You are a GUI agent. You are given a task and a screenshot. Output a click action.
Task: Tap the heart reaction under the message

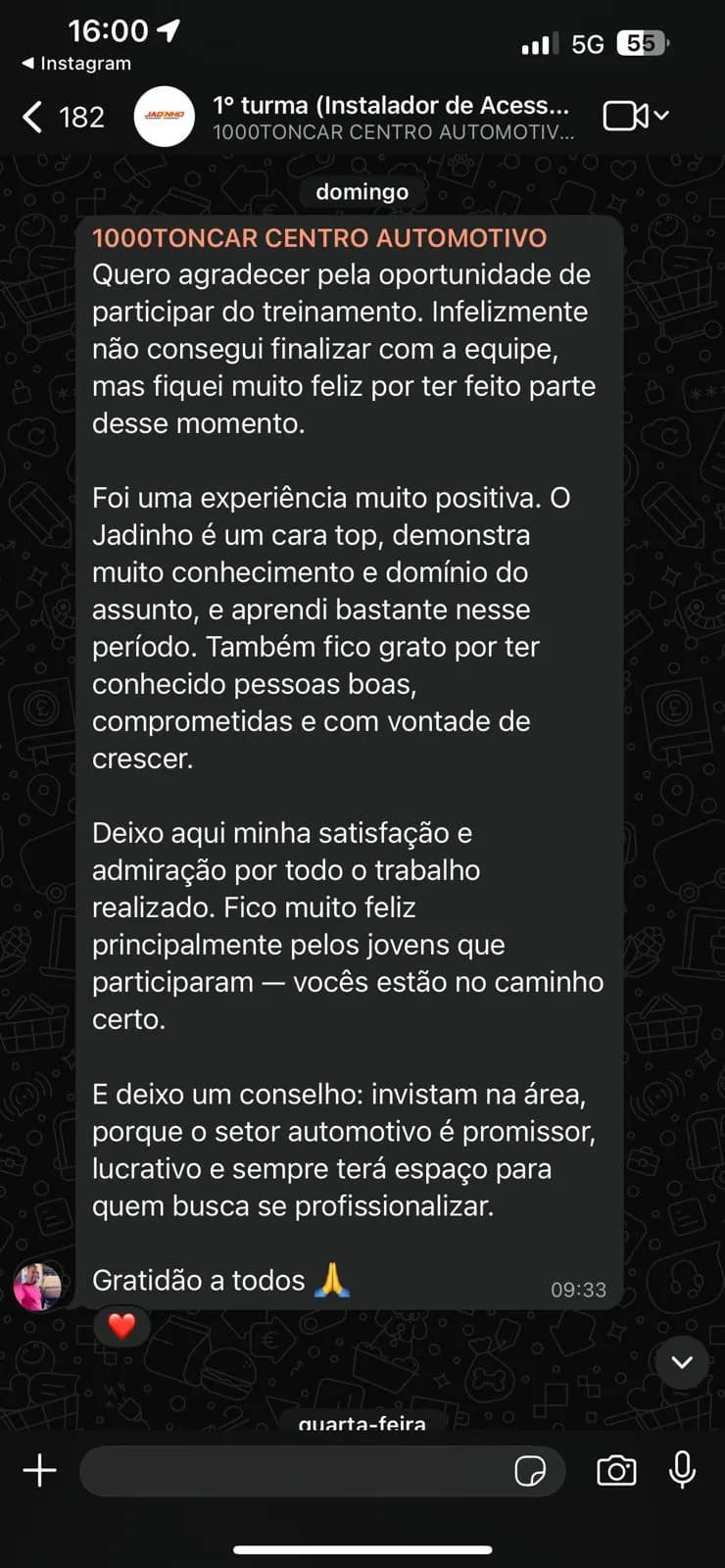click(x=121, y=1326)
